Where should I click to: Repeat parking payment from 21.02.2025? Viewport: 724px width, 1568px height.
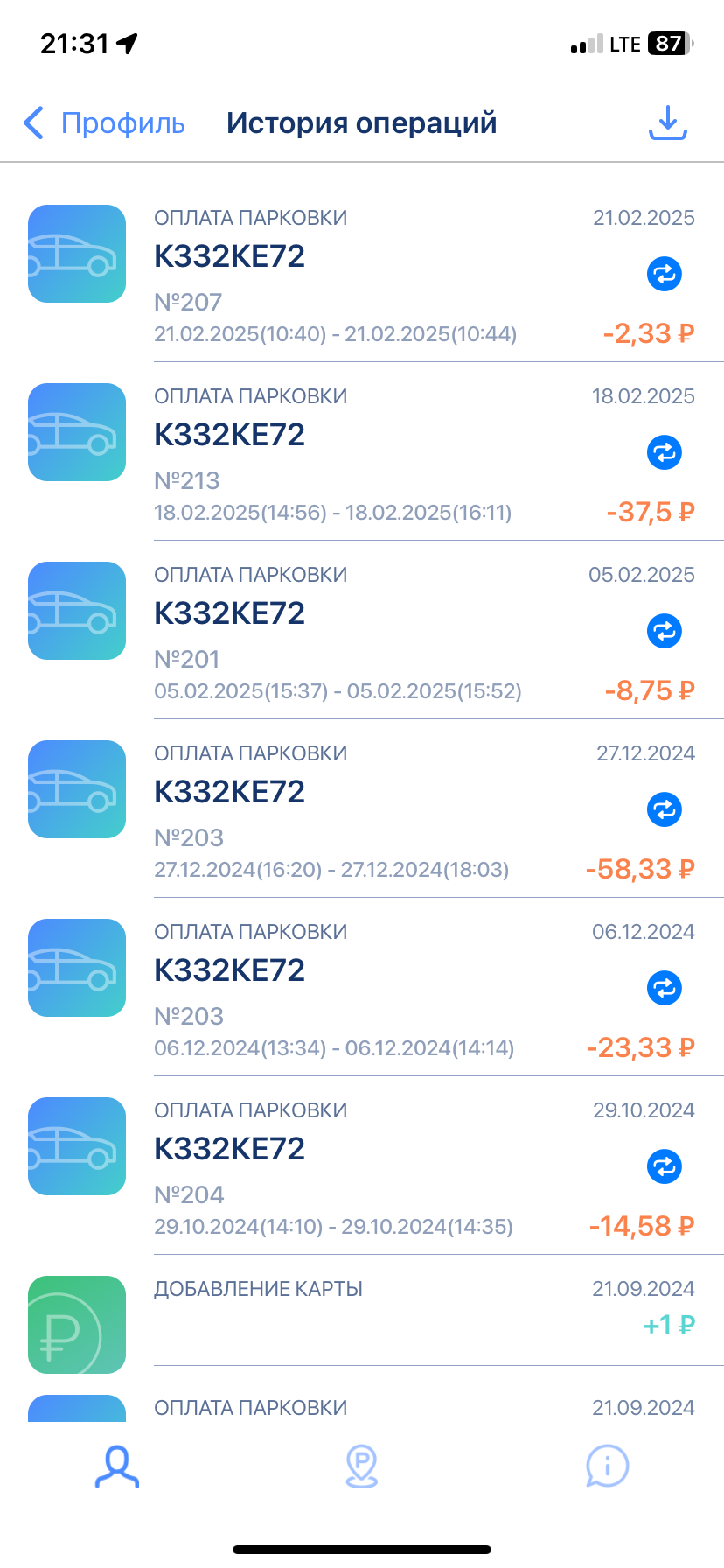pyautogui.click(x=665, y=275)
